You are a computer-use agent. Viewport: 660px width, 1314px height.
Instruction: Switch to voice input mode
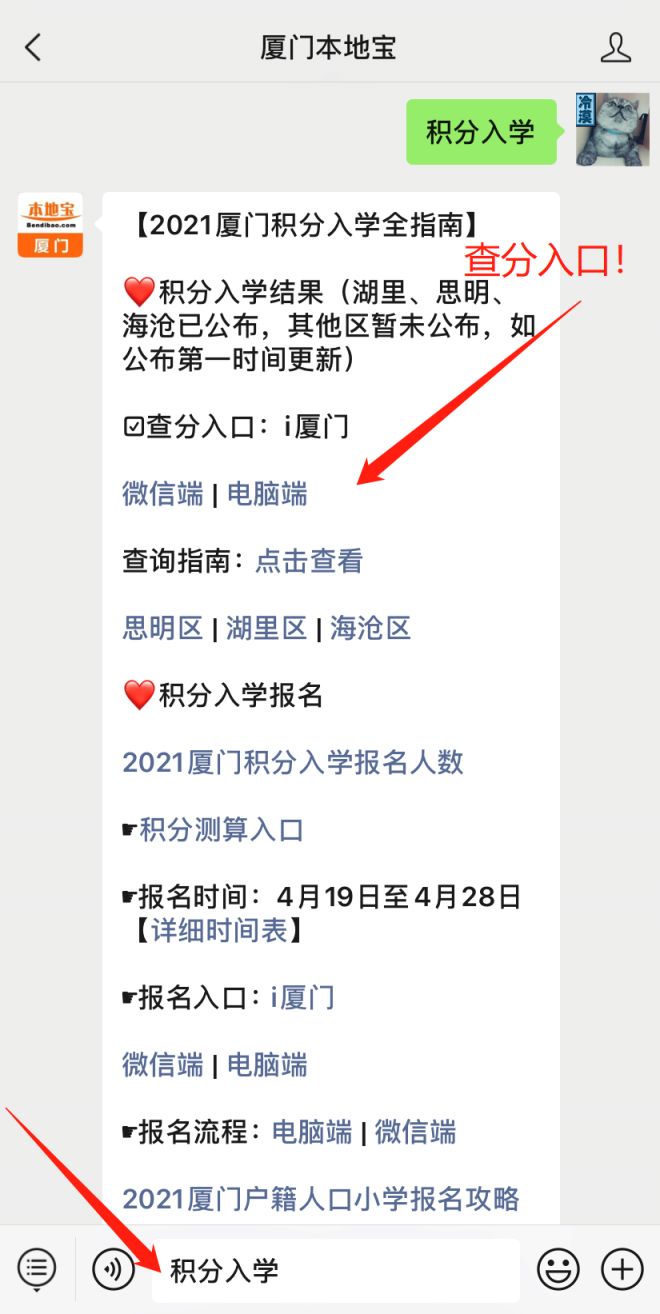113,1269
